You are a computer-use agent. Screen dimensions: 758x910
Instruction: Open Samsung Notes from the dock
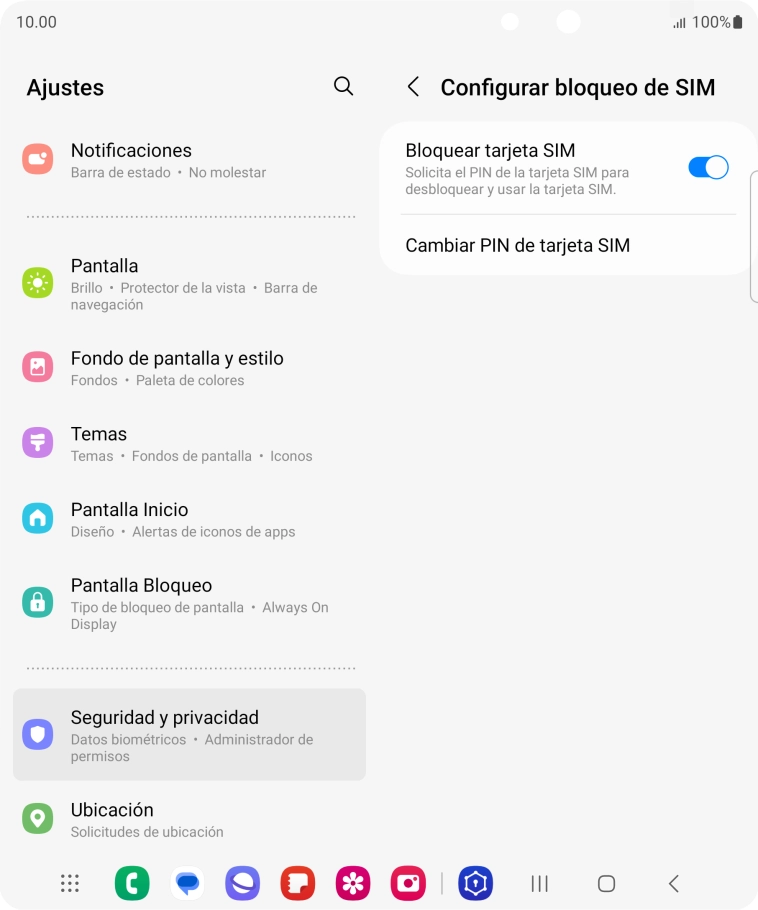click(x=297, y=883)
